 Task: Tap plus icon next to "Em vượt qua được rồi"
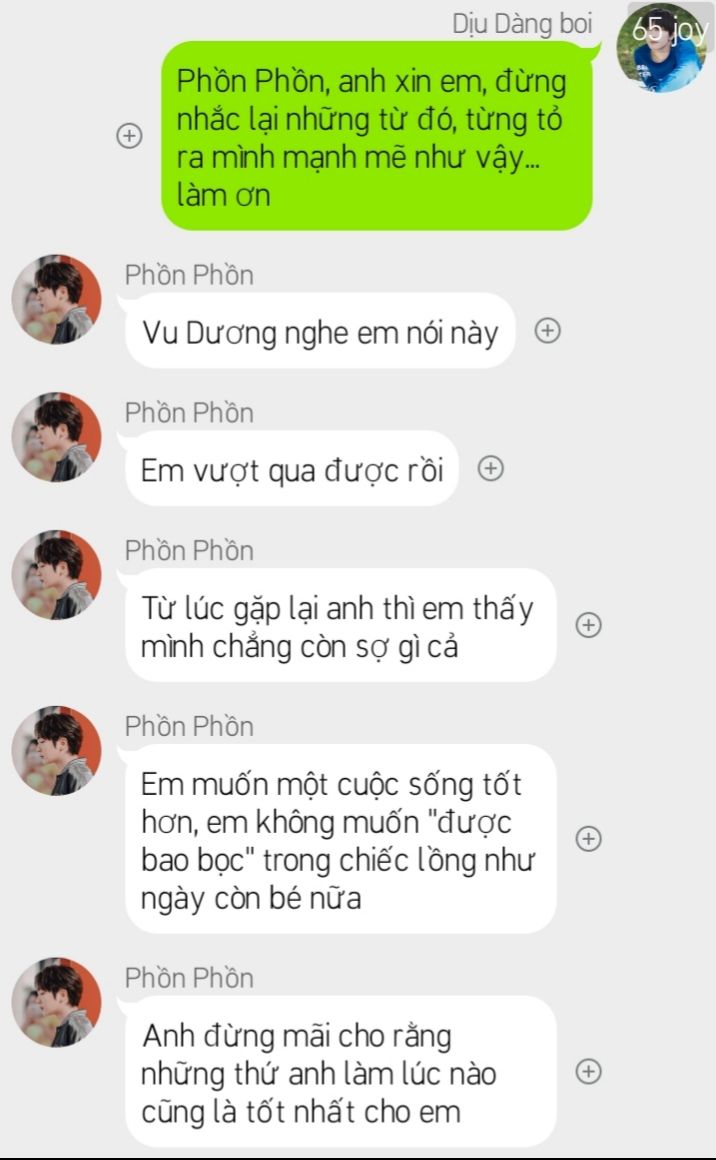point(490,468)
